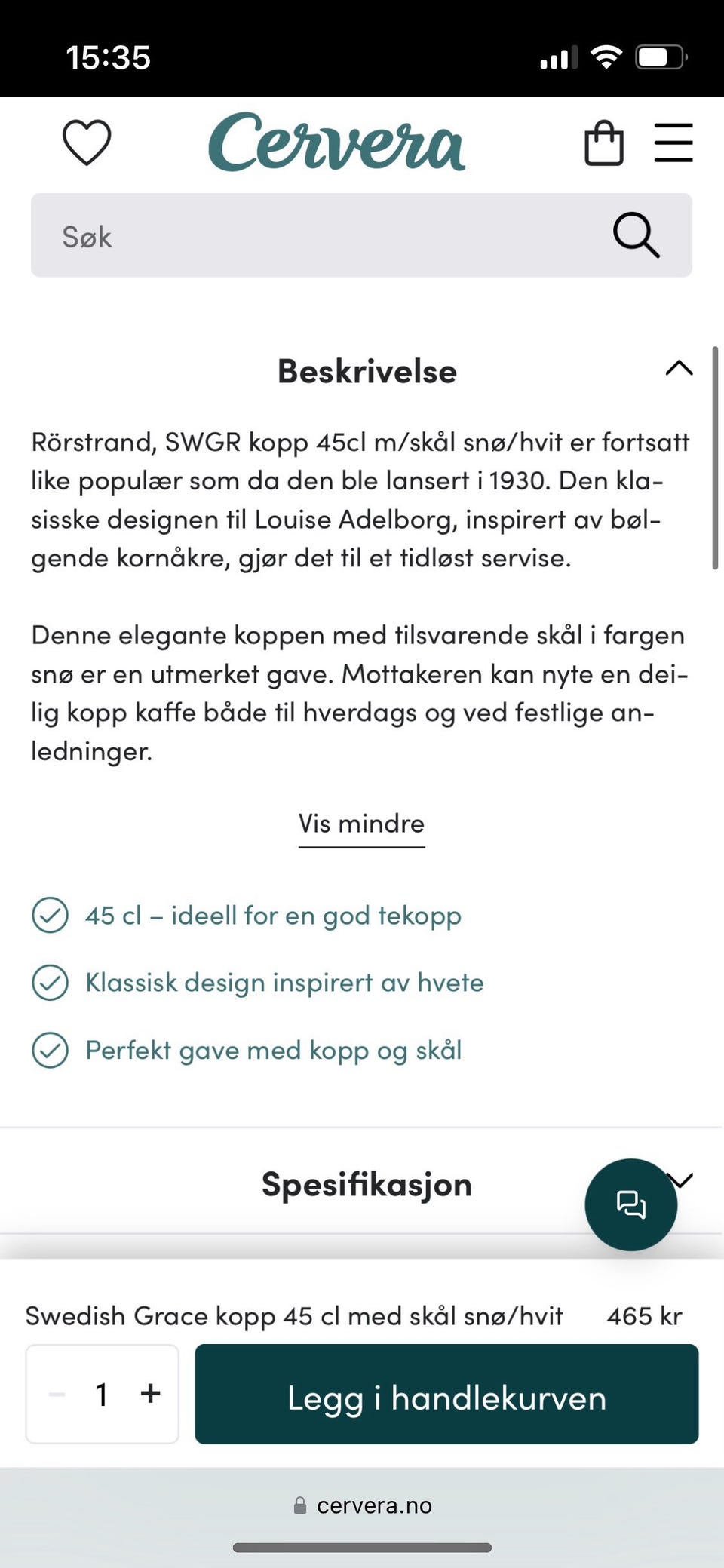Click the Cervera logo

click(337, 143)
